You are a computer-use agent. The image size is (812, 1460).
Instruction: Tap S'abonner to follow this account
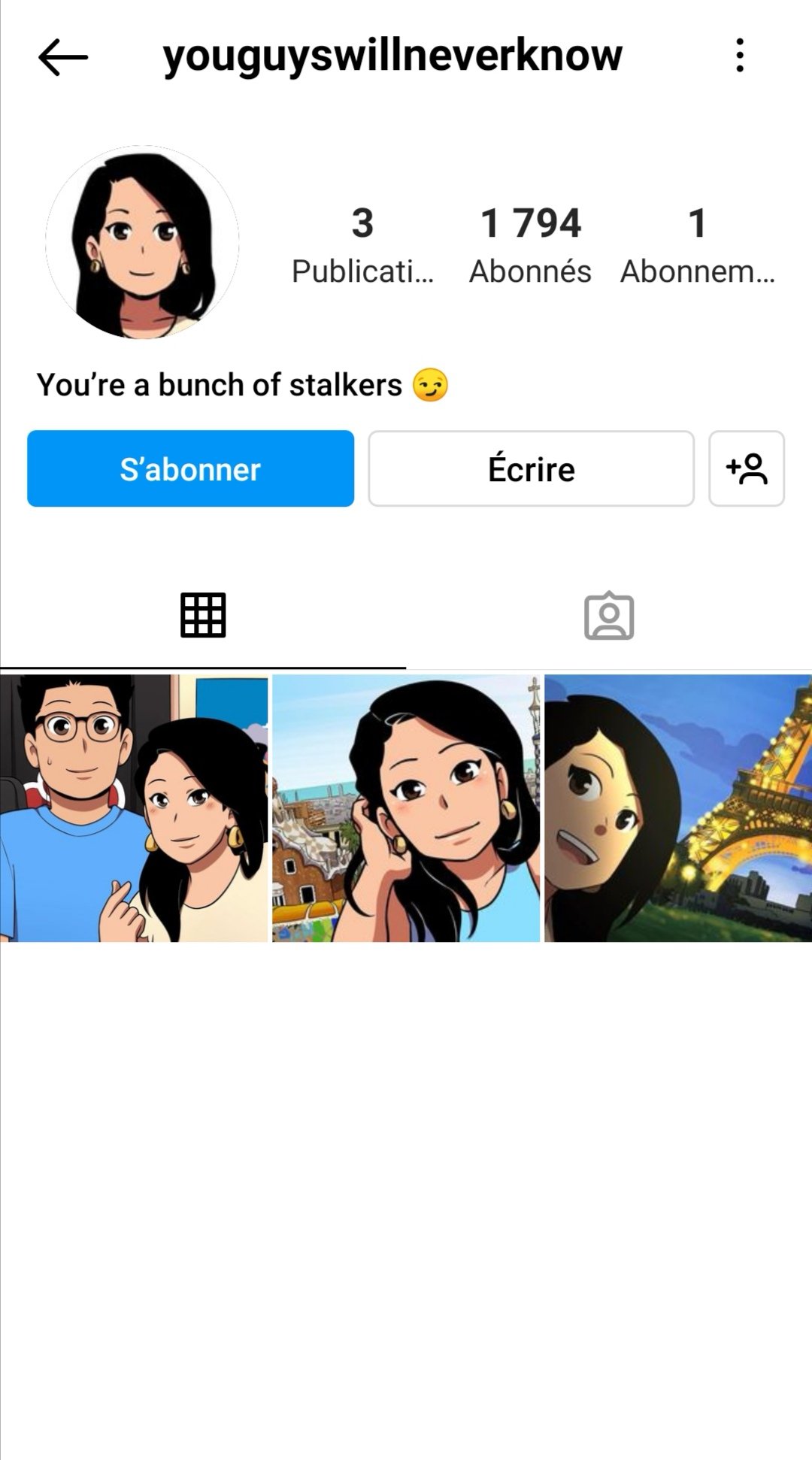point(190,468)
